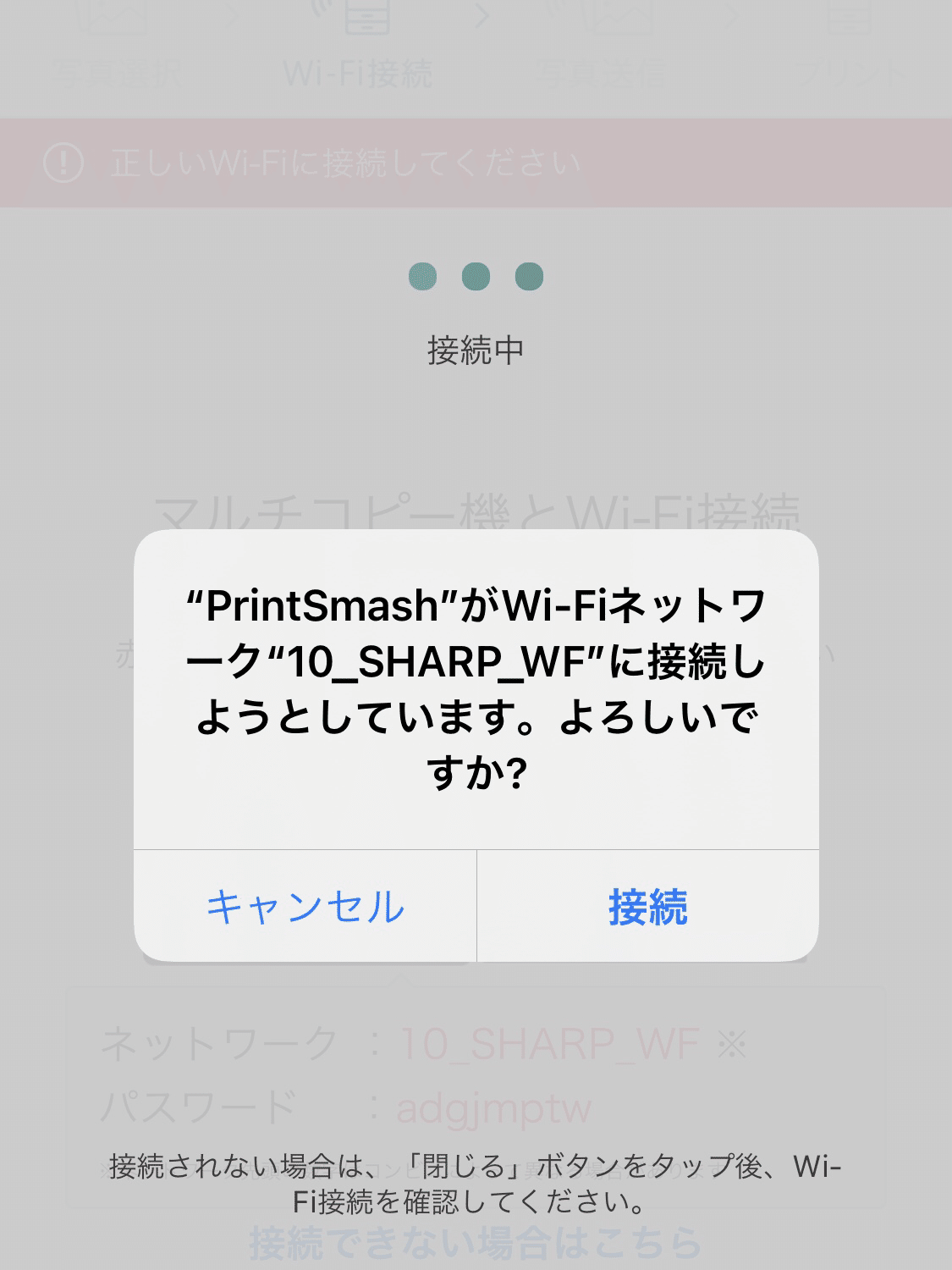Screen dimensions: 952x1270
Task: Switch to the 写真選択 step tab
Action: coord(116,72)
